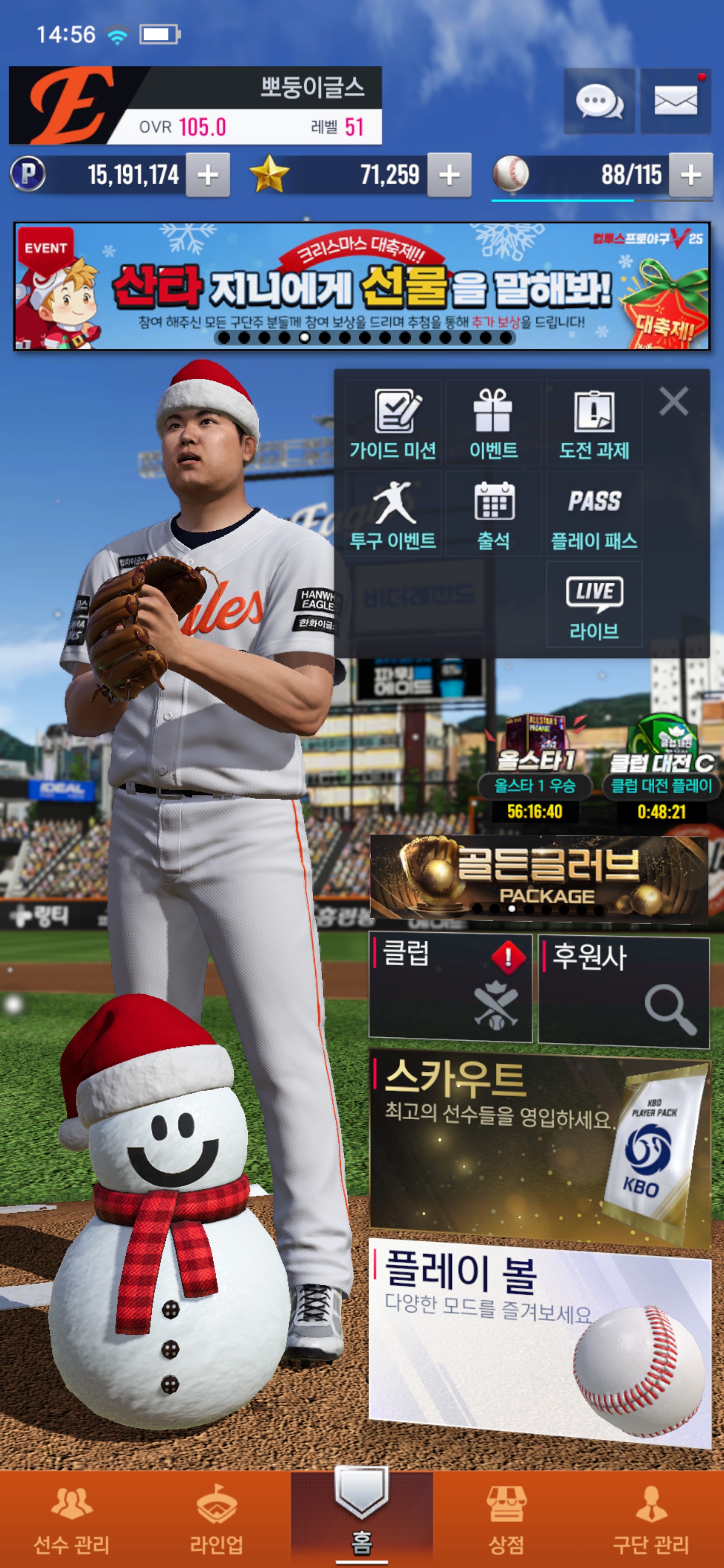
Task: Open 가이드 미션 (Guide Mission)
Action: coord(393,424)
